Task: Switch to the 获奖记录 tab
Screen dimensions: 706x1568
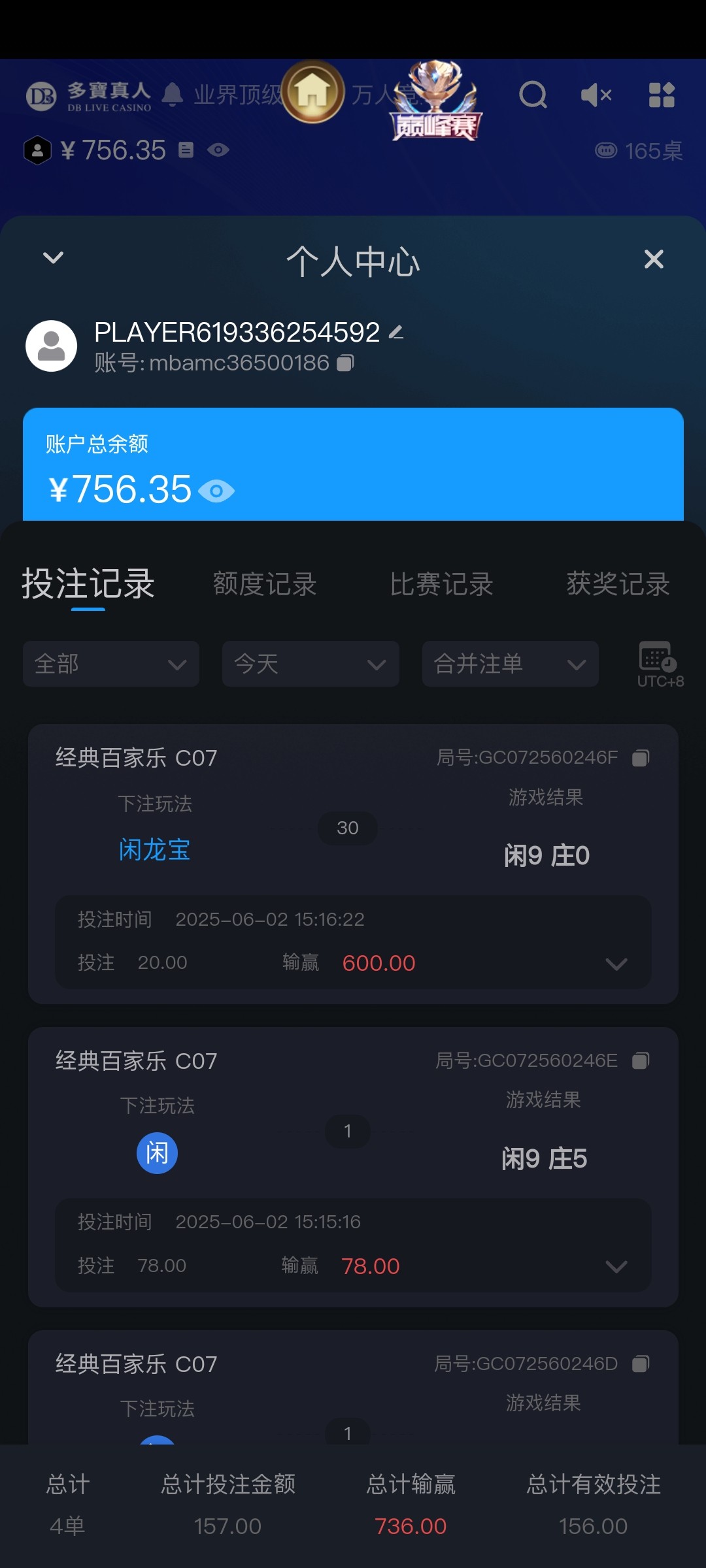Action: click(x=618, y=584)
